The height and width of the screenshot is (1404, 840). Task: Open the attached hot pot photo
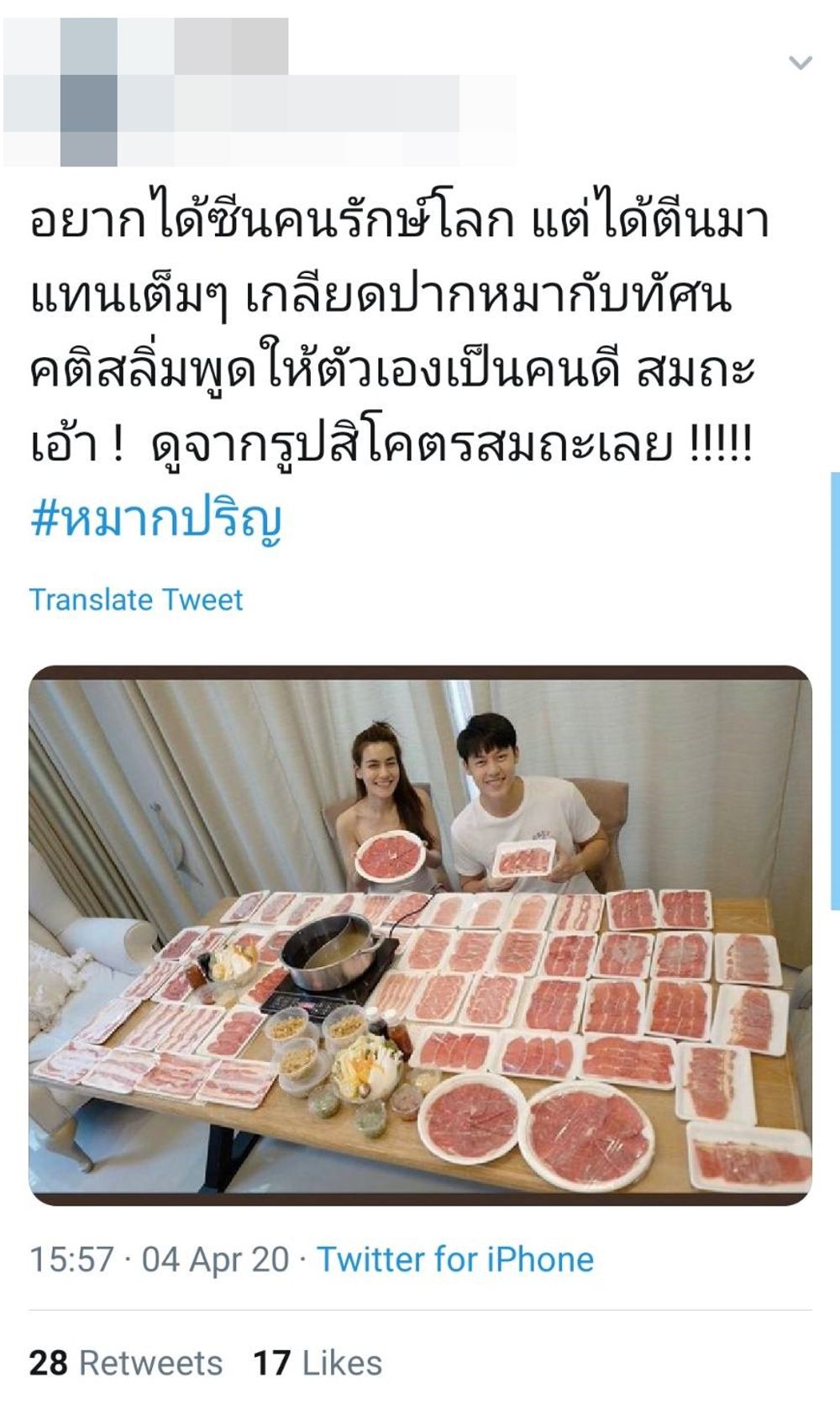[420, 934]
